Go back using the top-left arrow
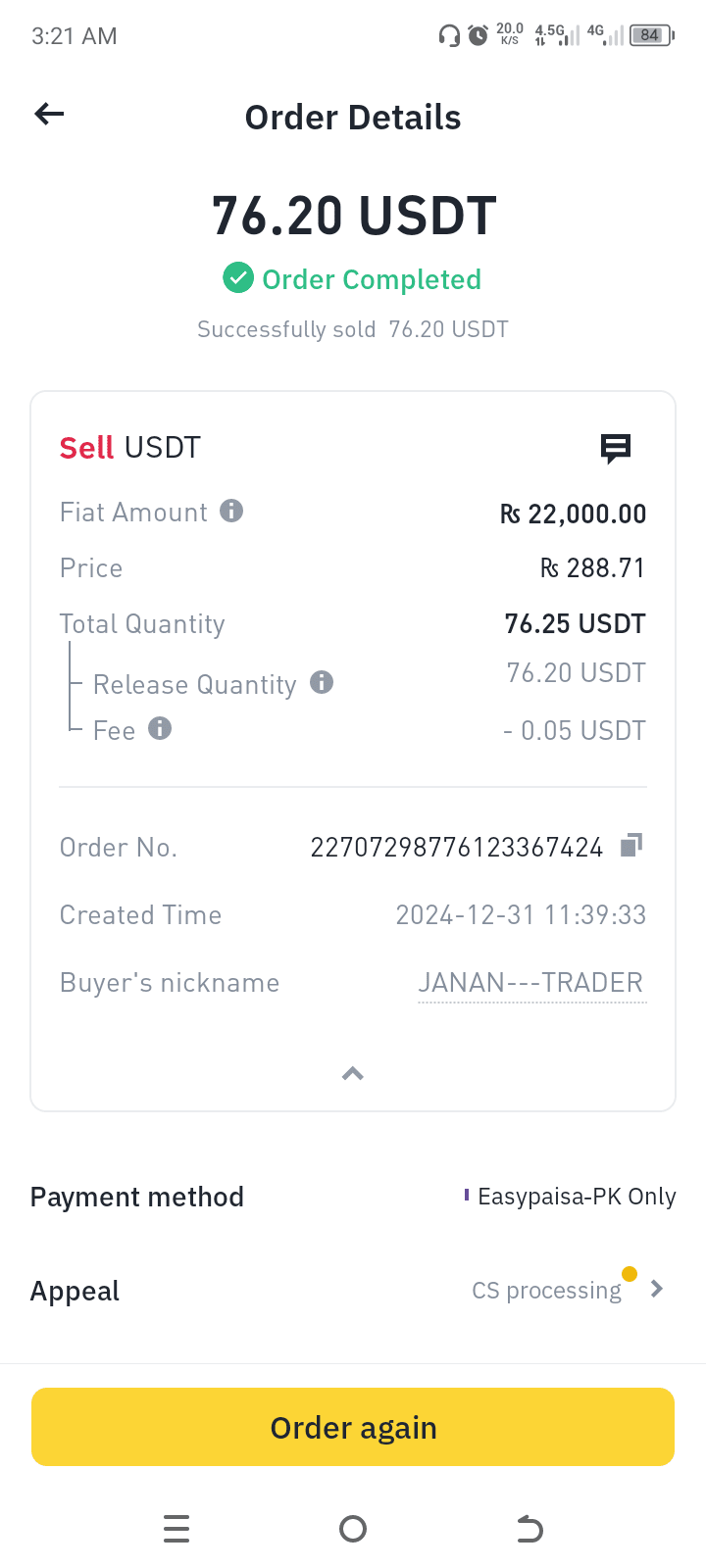This screenshot has height=1568, width=706. (x=49, y=115)
